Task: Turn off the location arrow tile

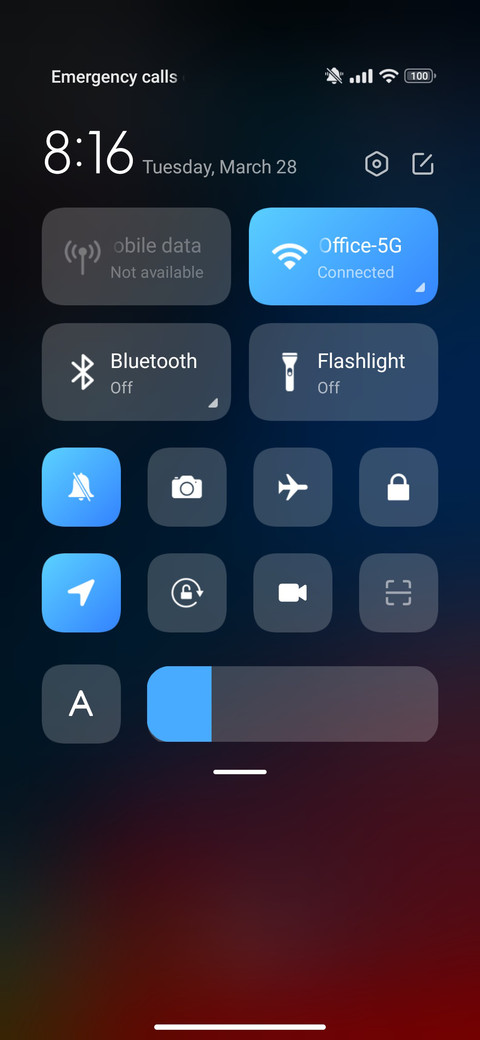Action: (82, 592)
